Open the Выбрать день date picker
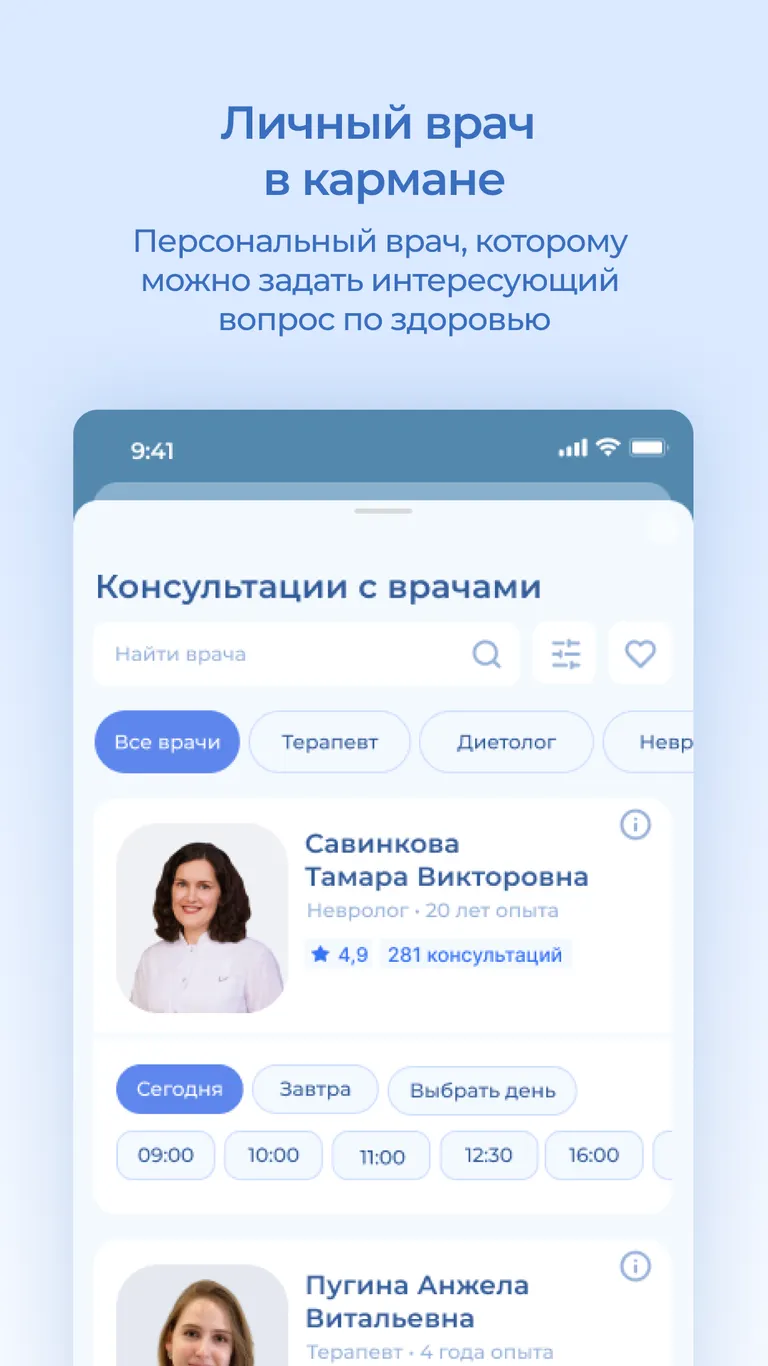768x1366 pixels. coord(482,1090)
